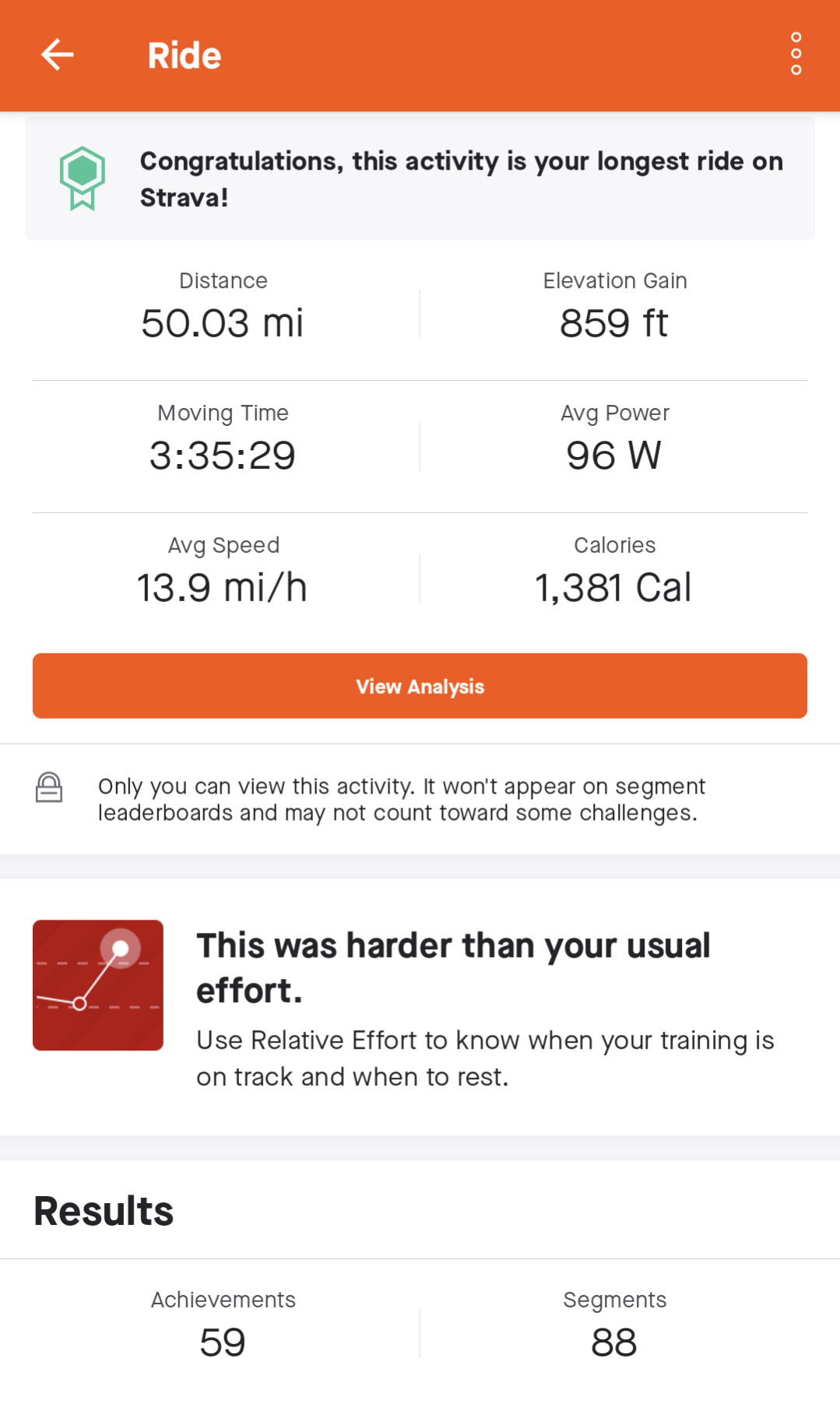The width and height of the screenshot is (840, 1404).
Task: Tap the View Analysis button
Action: (x=420, y=686)
